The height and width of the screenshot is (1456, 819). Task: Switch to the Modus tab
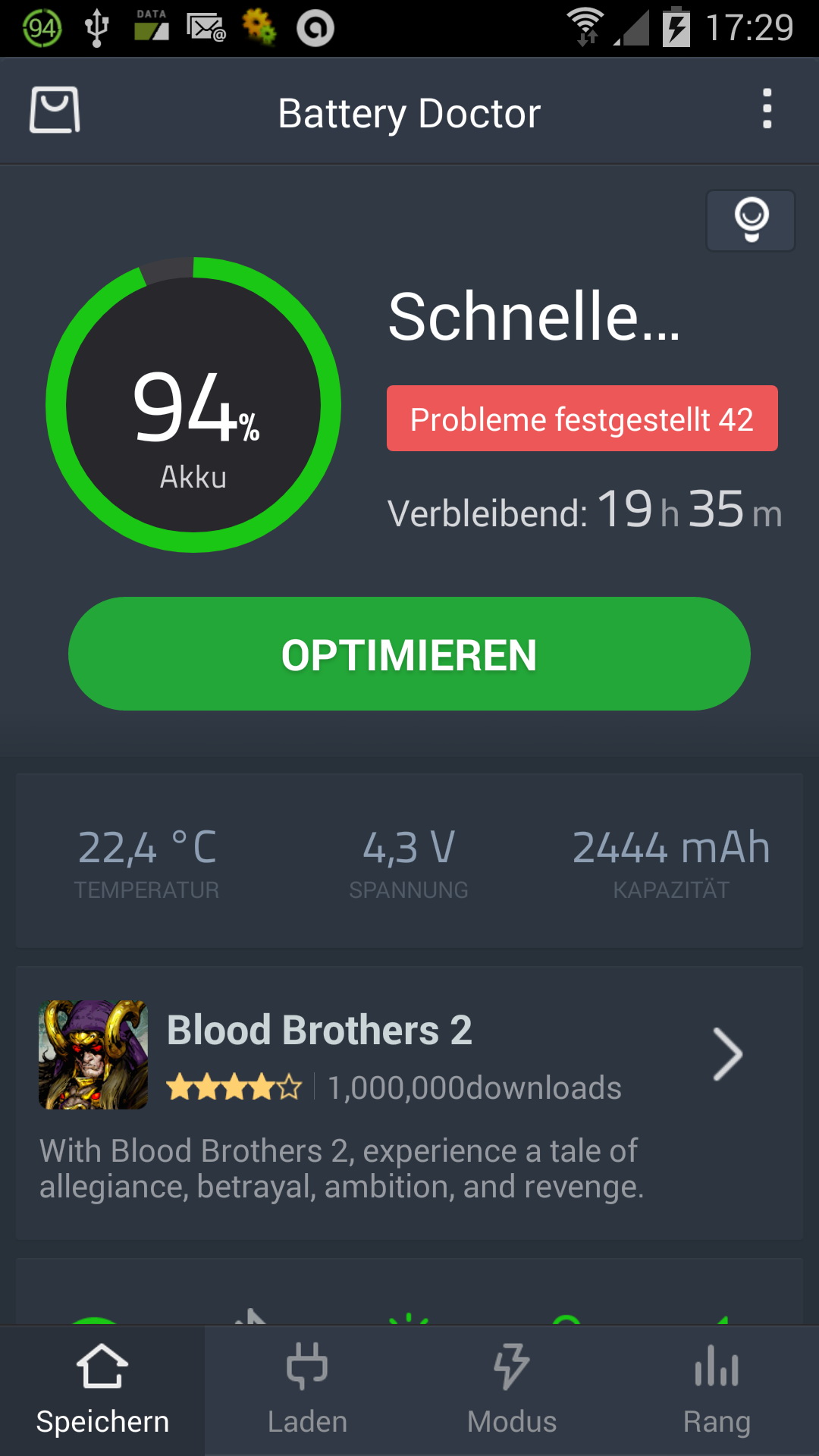[512, 1391]
